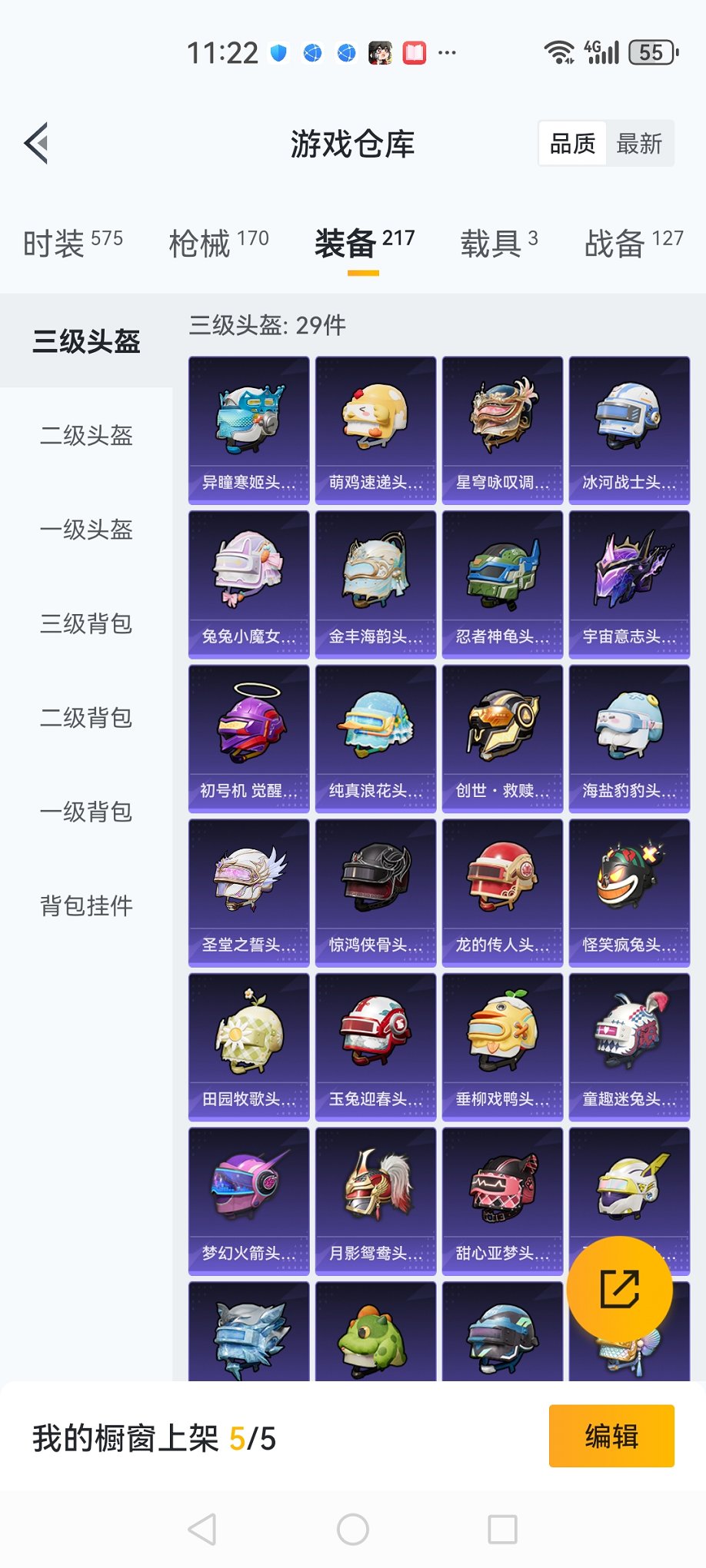Go back from 游戏仓库 page
This screenshot has height=1568, width=706.
(x=37, y=143)
